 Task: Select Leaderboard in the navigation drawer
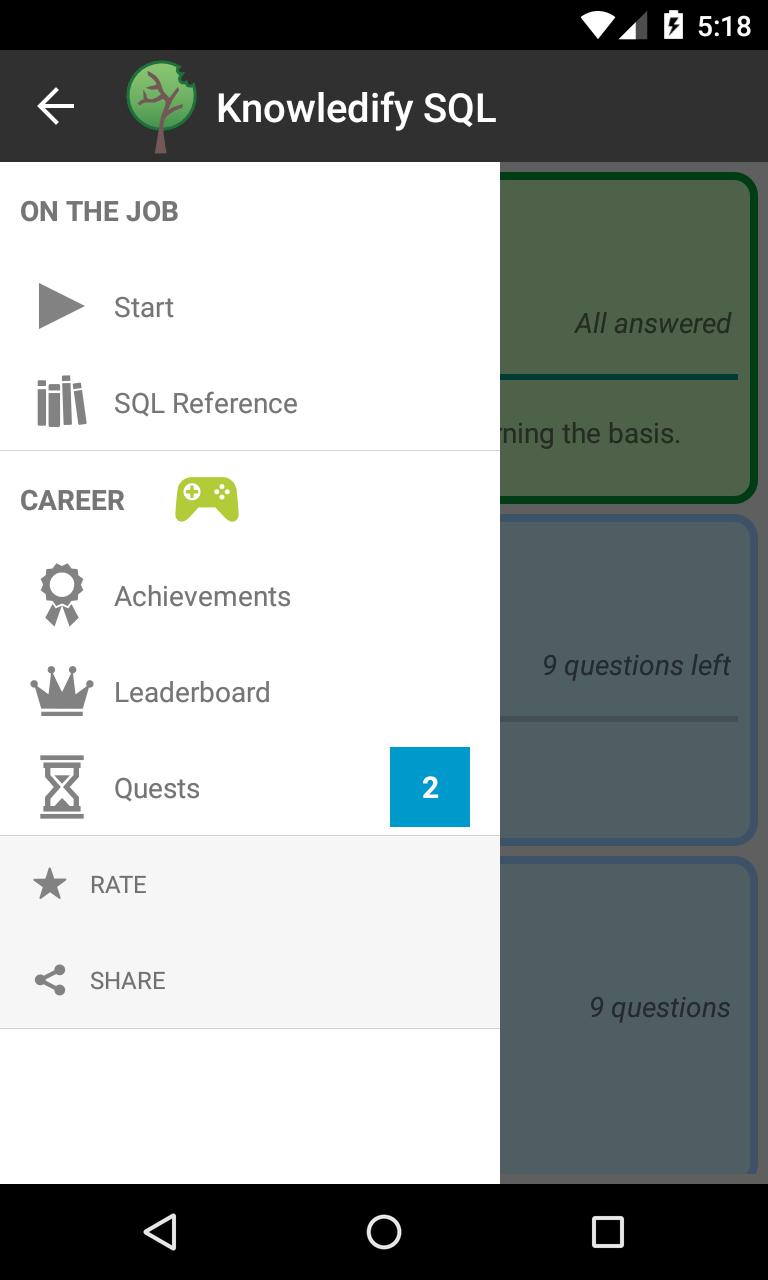tap(192, 690)
